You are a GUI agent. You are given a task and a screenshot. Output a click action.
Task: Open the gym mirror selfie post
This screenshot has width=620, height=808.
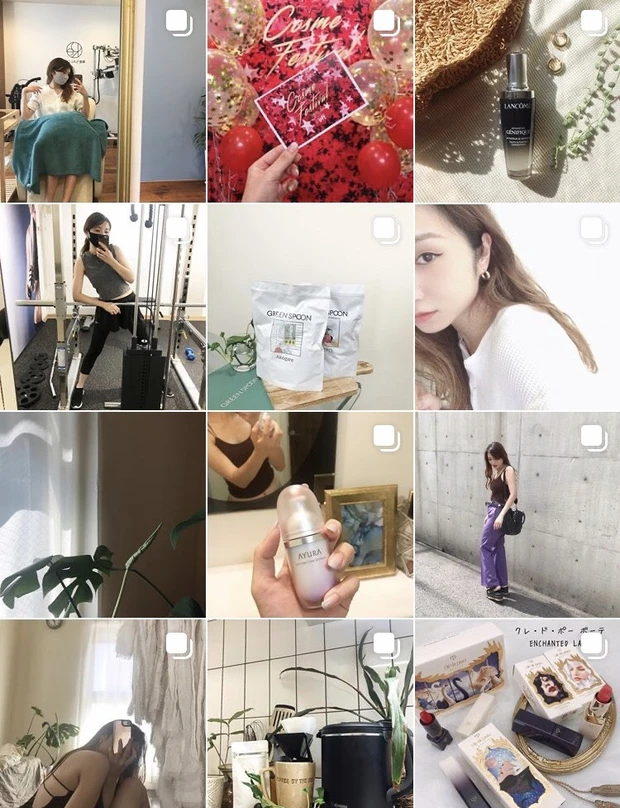pyautogui.click(x=102, y=307)
